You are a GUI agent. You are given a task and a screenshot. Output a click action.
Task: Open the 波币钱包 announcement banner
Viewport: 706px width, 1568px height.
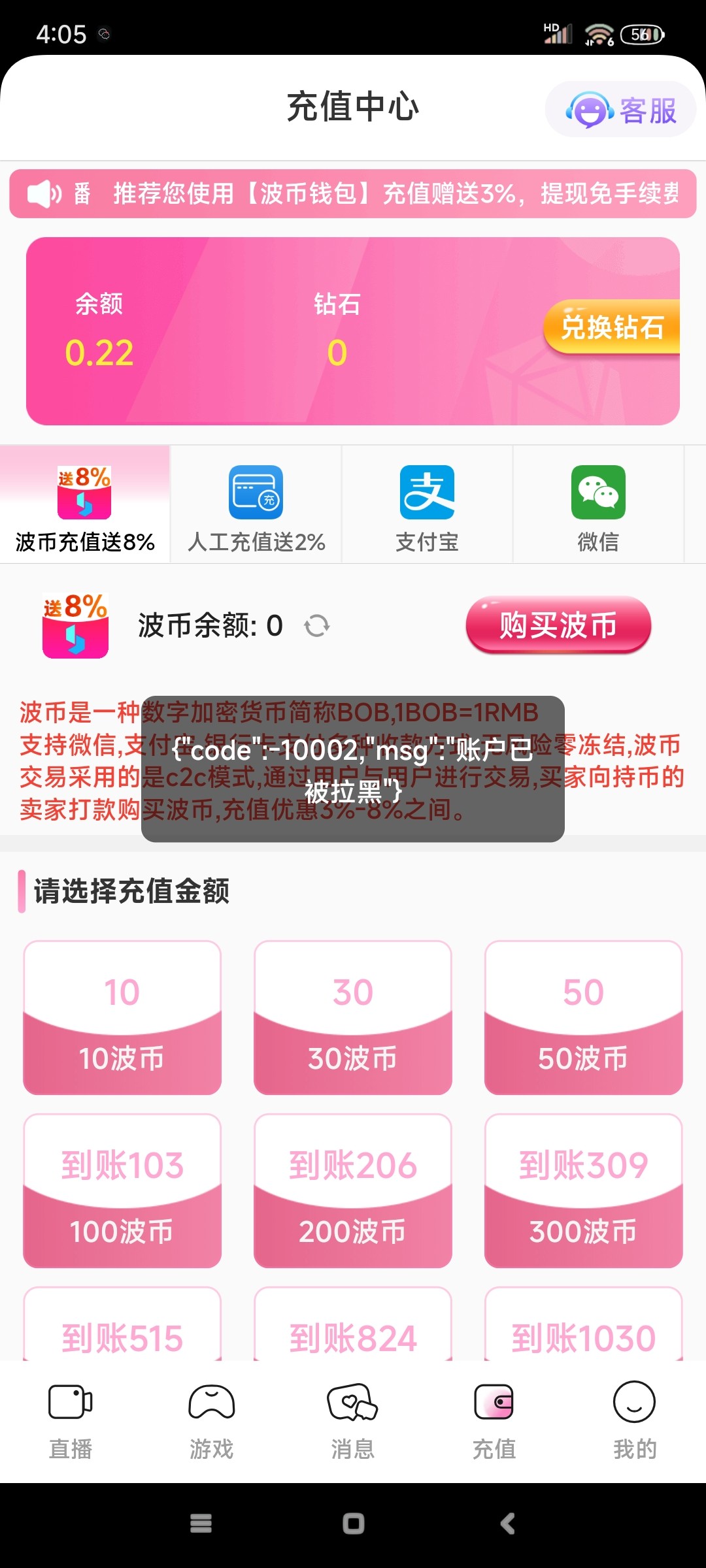(353, 193)
